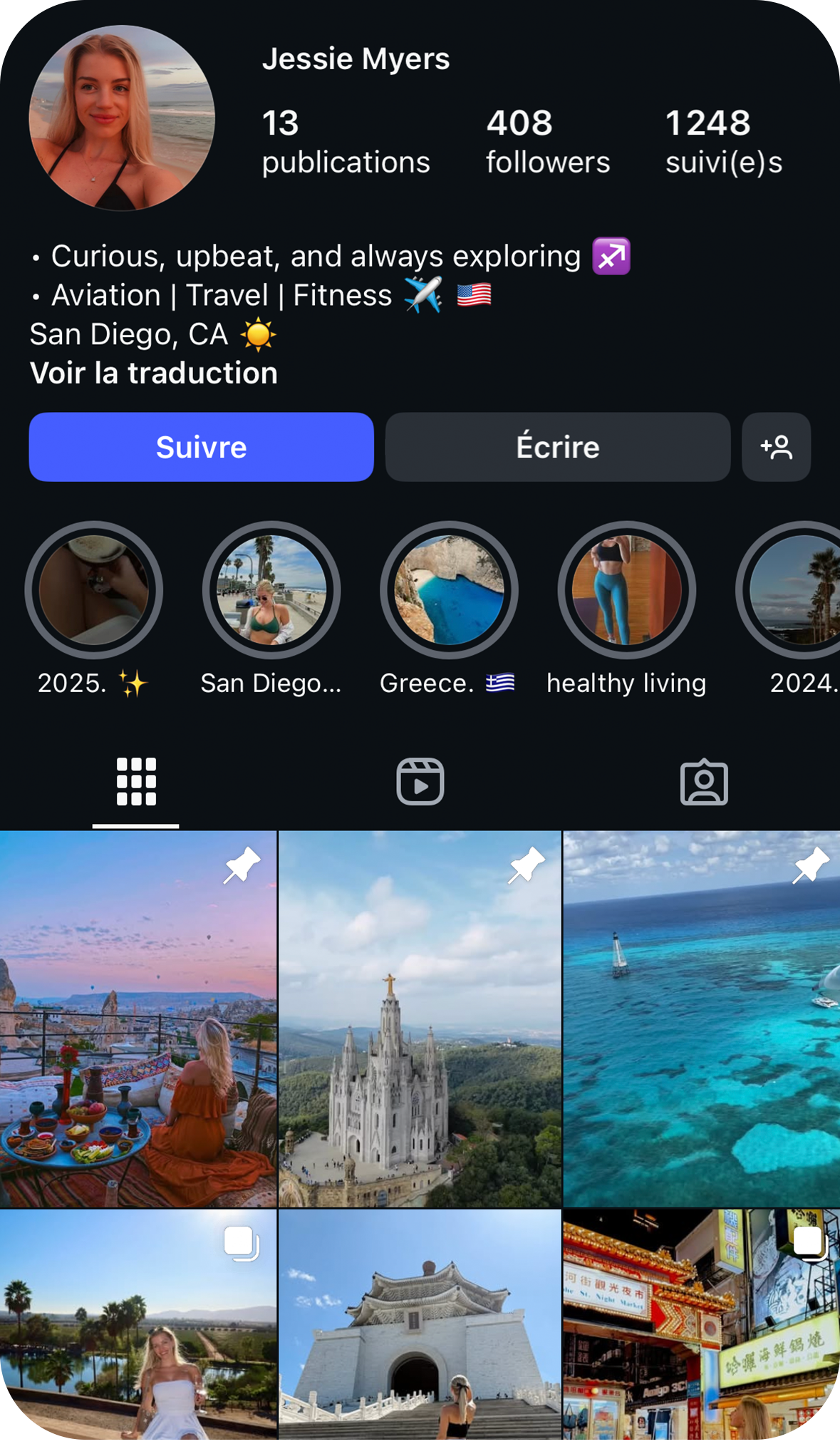
Task: Switch to the Reels tab
Action: pos(420,782)
